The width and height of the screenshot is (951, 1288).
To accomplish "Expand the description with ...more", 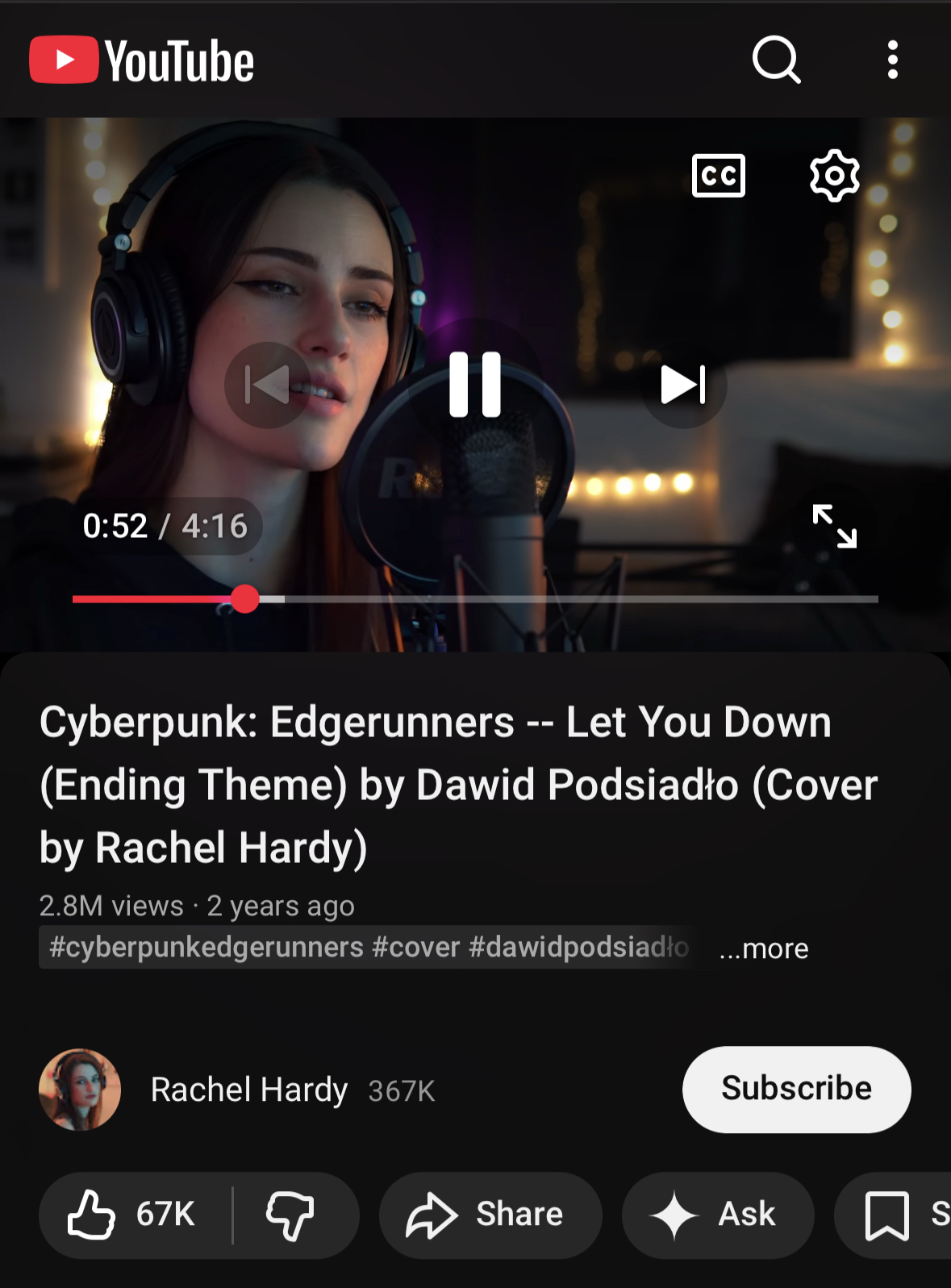I will (764, 948).
